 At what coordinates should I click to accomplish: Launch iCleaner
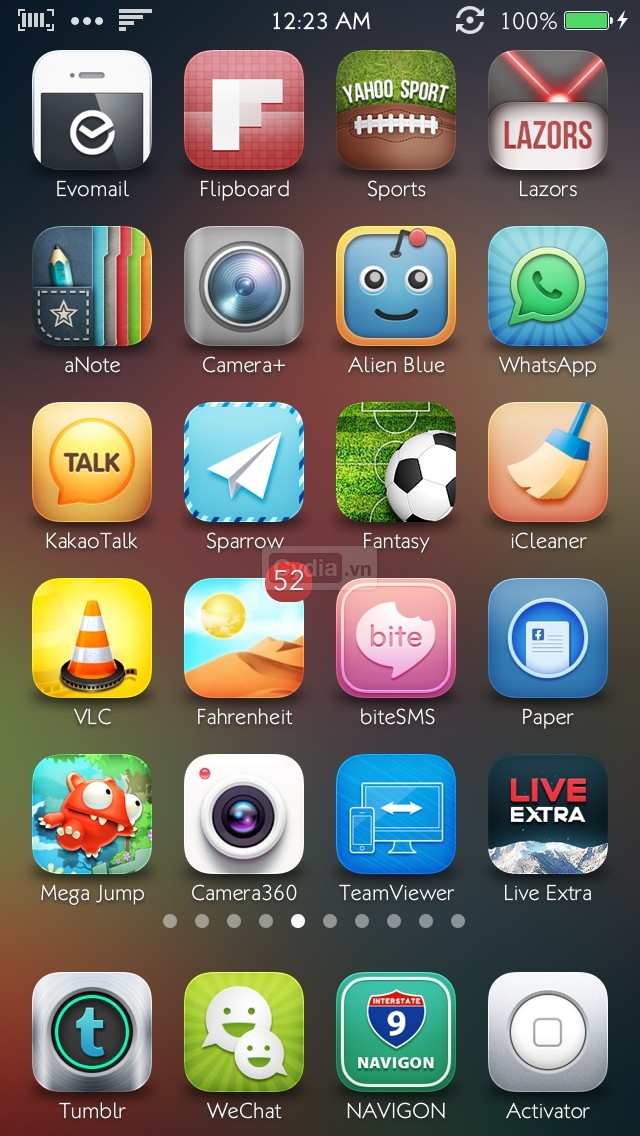point(548,462)
